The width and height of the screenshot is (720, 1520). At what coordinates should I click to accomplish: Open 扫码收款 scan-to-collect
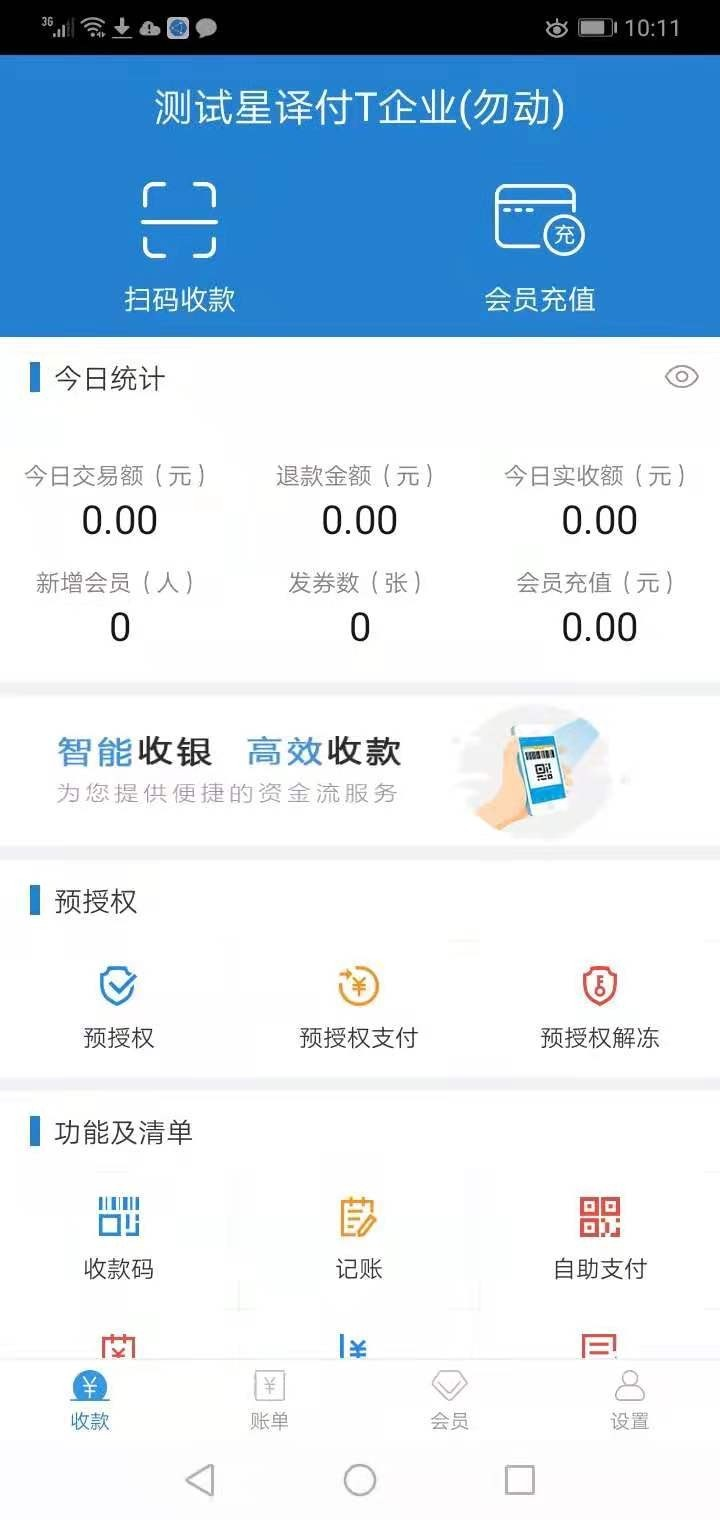180,244
